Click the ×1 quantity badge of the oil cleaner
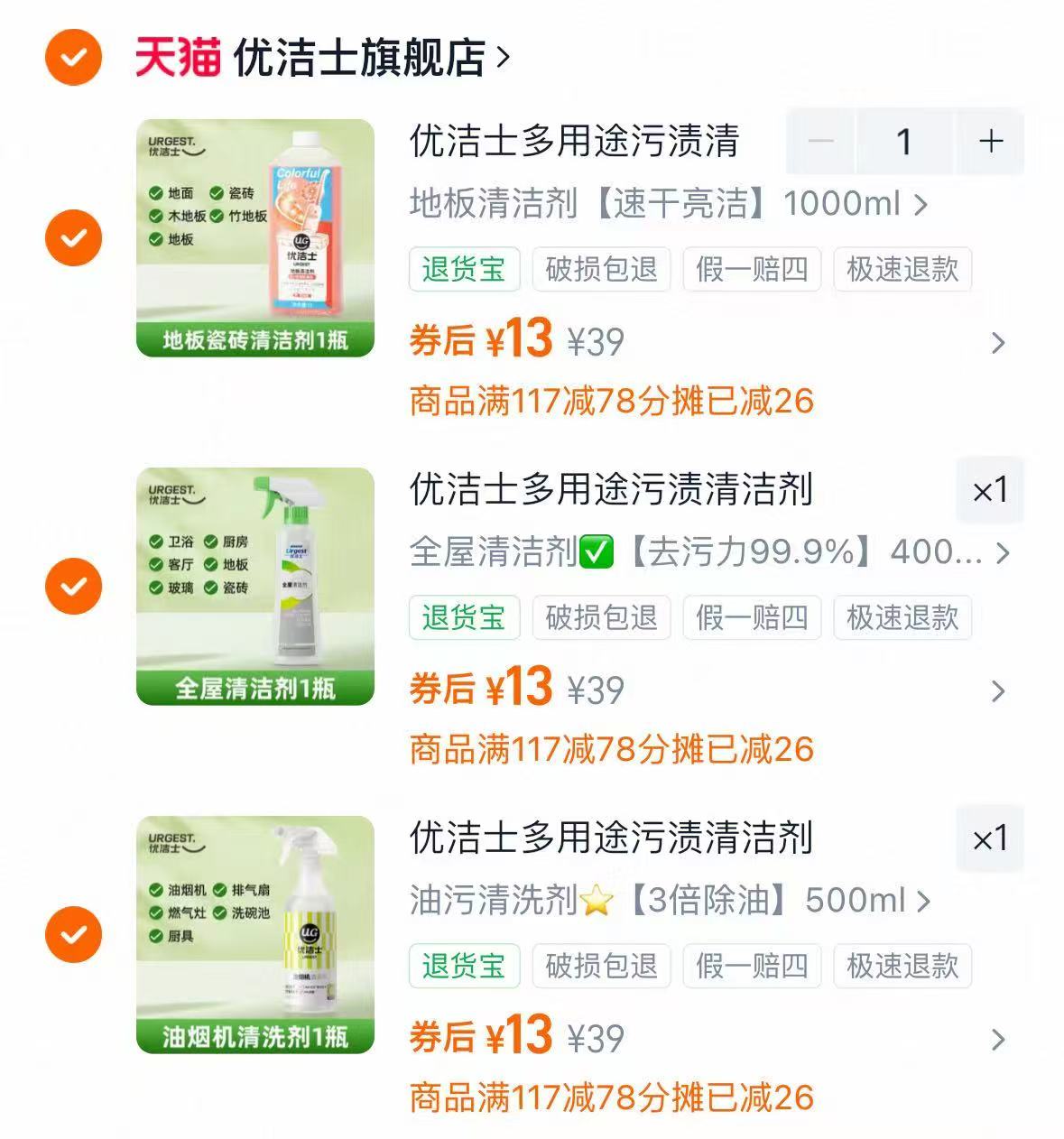The image size is (1064, 1139). [990, 838]
